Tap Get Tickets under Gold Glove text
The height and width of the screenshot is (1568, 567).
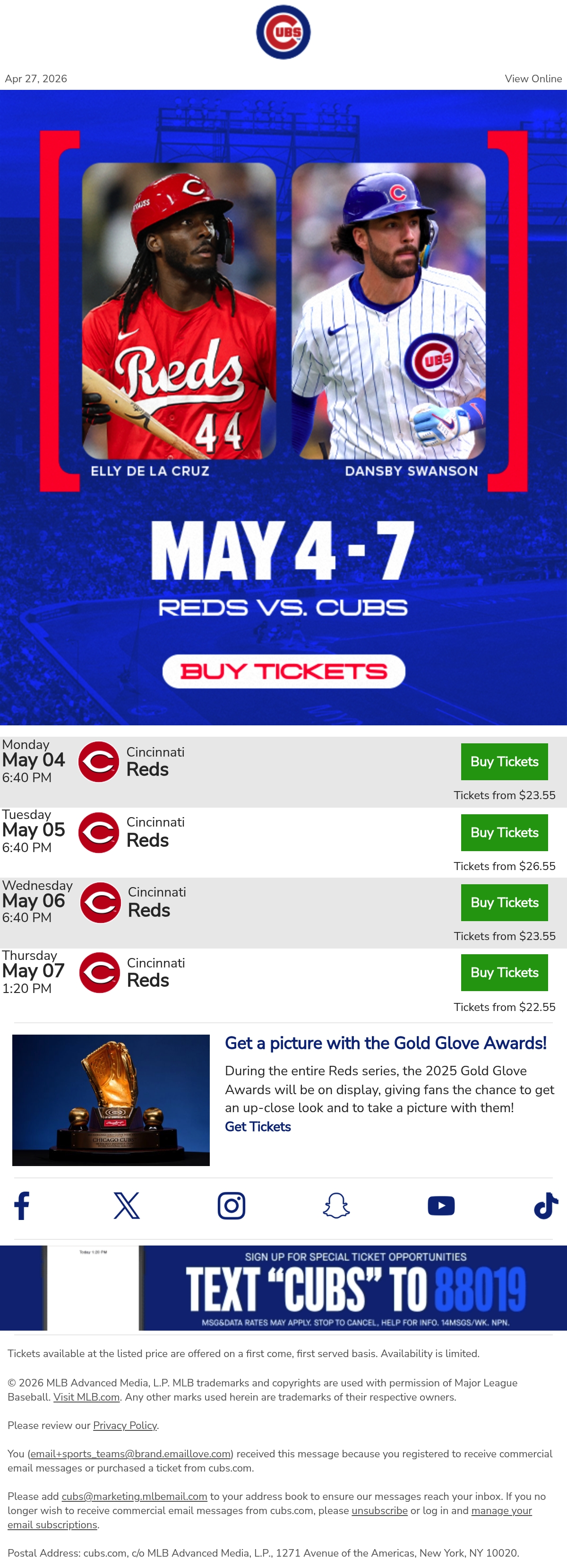click(x=258, y=1126)
